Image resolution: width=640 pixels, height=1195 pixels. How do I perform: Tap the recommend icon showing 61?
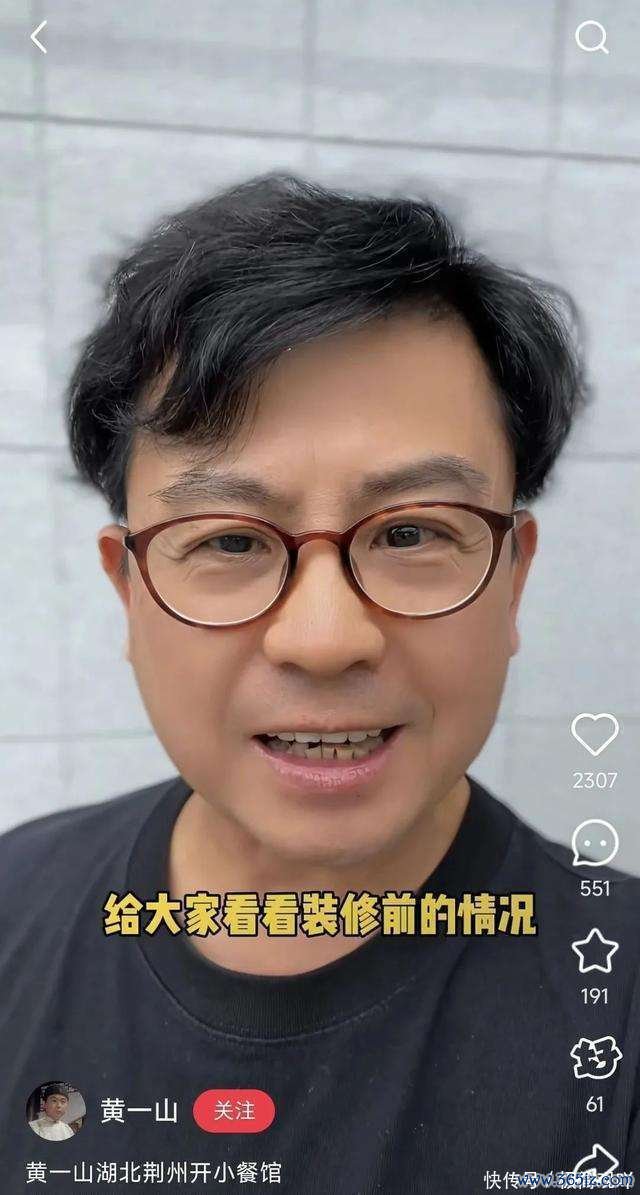coord(595,1059)
